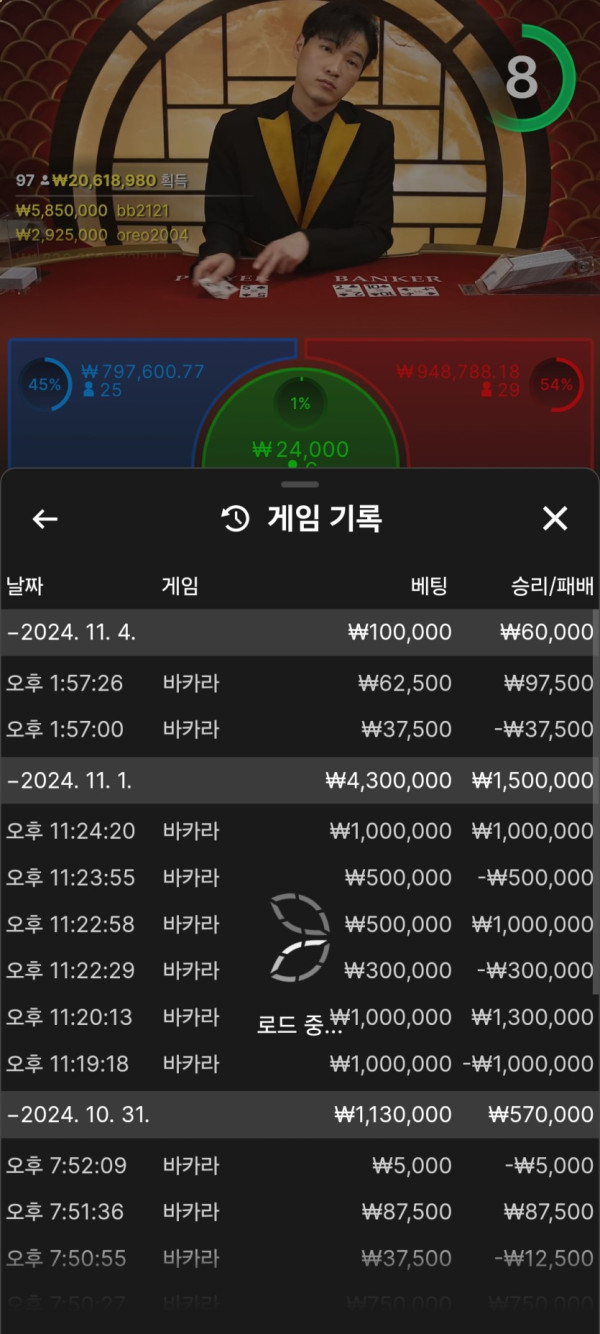Open the 오후 1:57:00 baccarat record
The image size is (600, 1334).
300,730
